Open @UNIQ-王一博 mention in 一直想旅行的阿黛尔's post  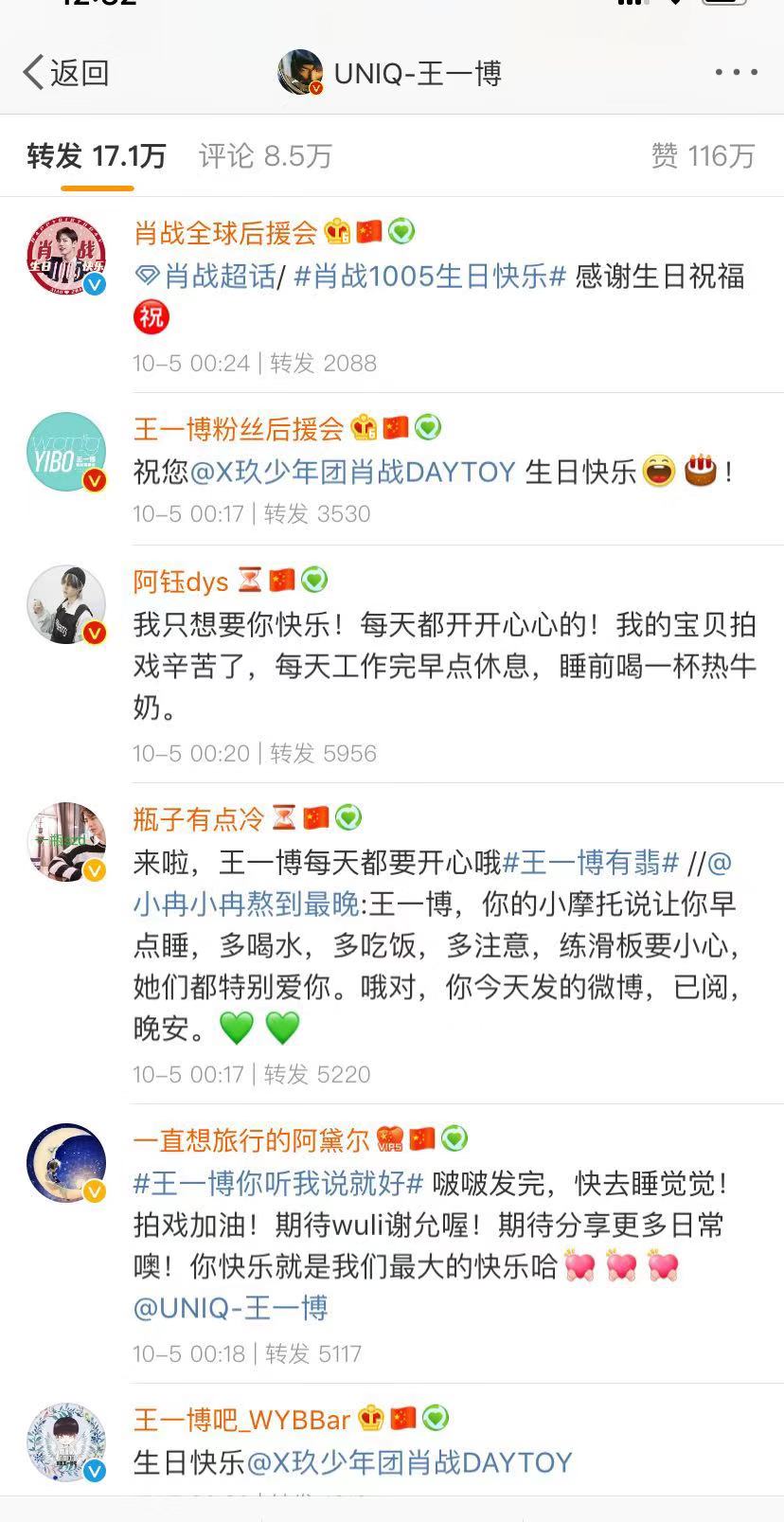click(231, 1308)
